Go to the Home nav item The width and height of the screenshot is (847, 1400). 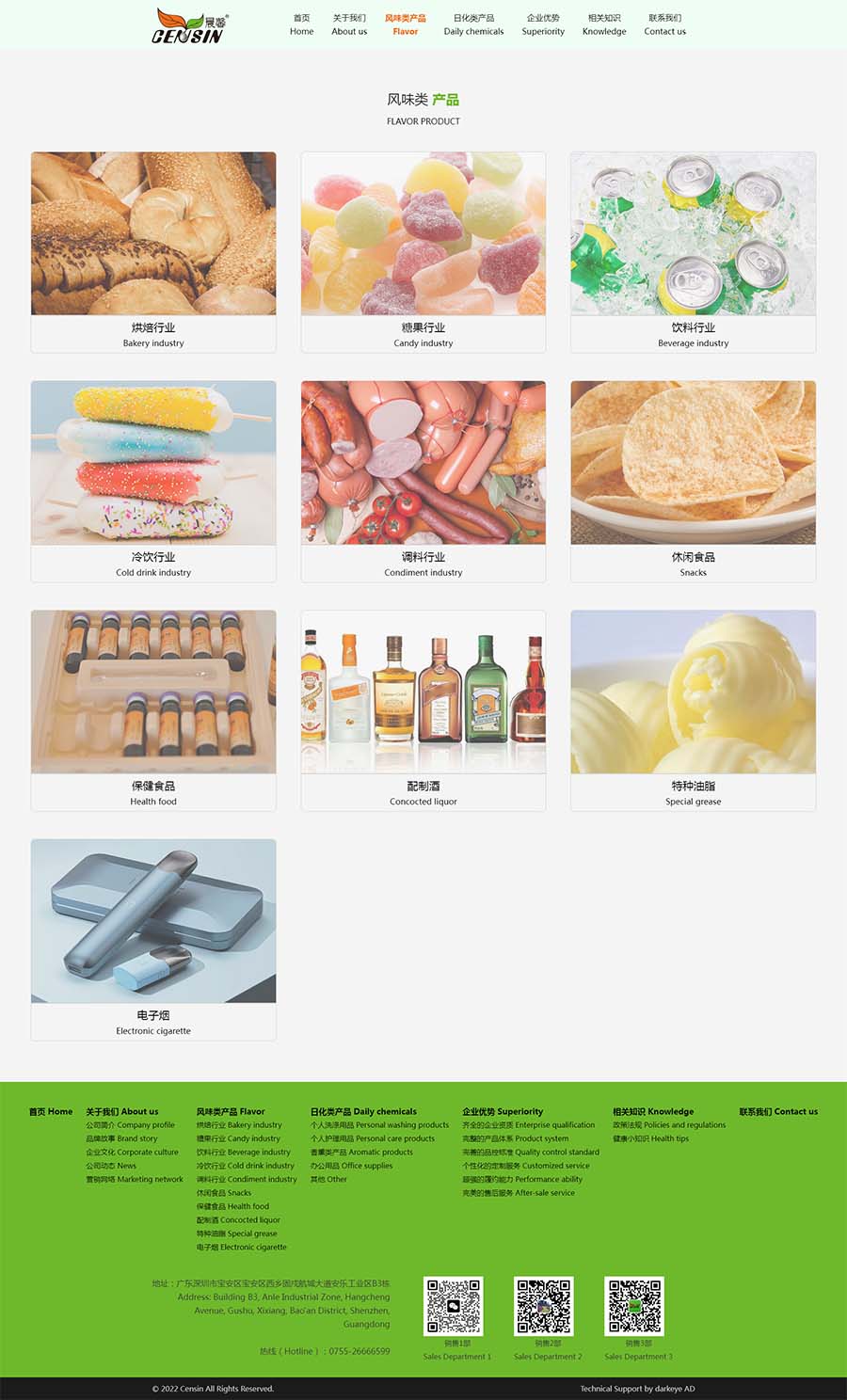pos(301,24)
